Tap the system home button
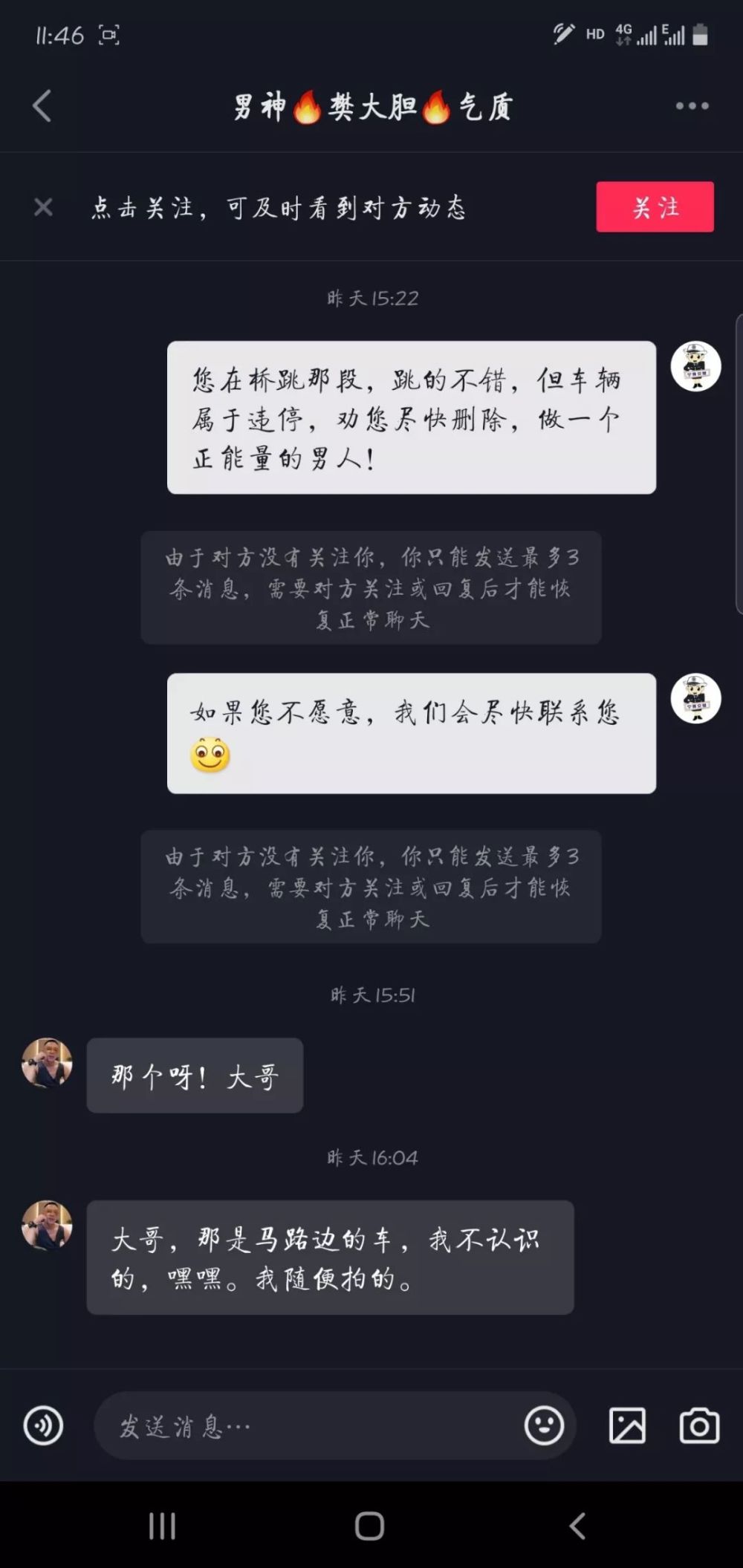This screenshot has width=743, height=1568. point(369,1526)
